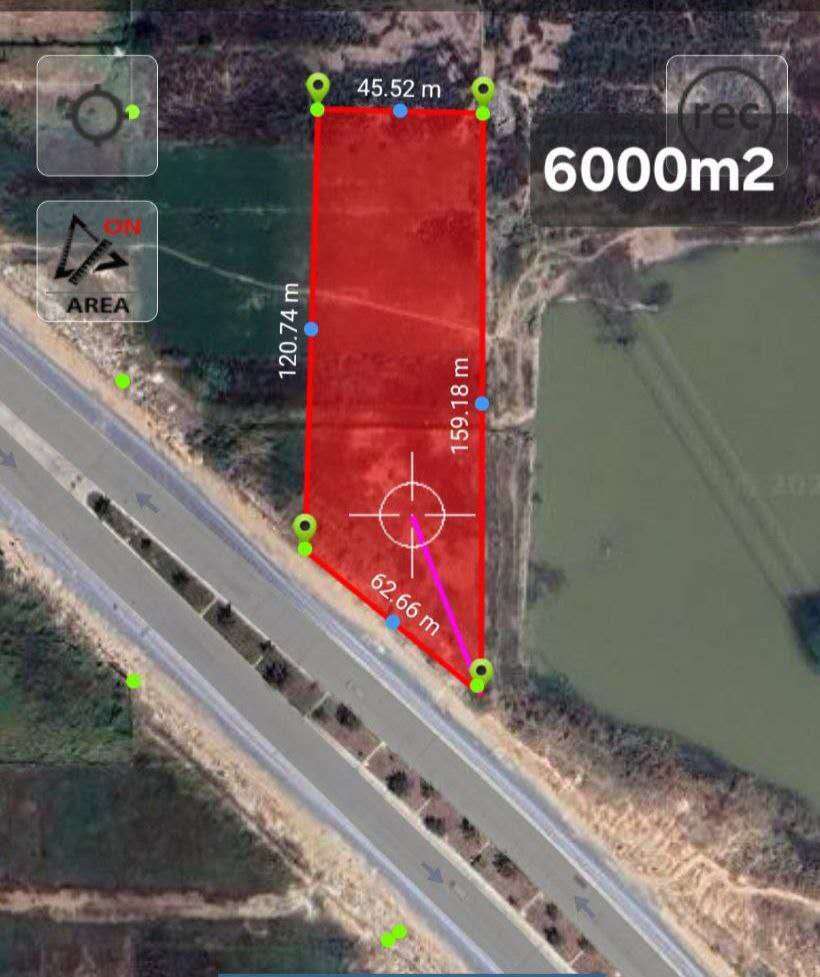Tap the crosshair locate button
This screenshot has height=977, width=820.
(97, 116)
